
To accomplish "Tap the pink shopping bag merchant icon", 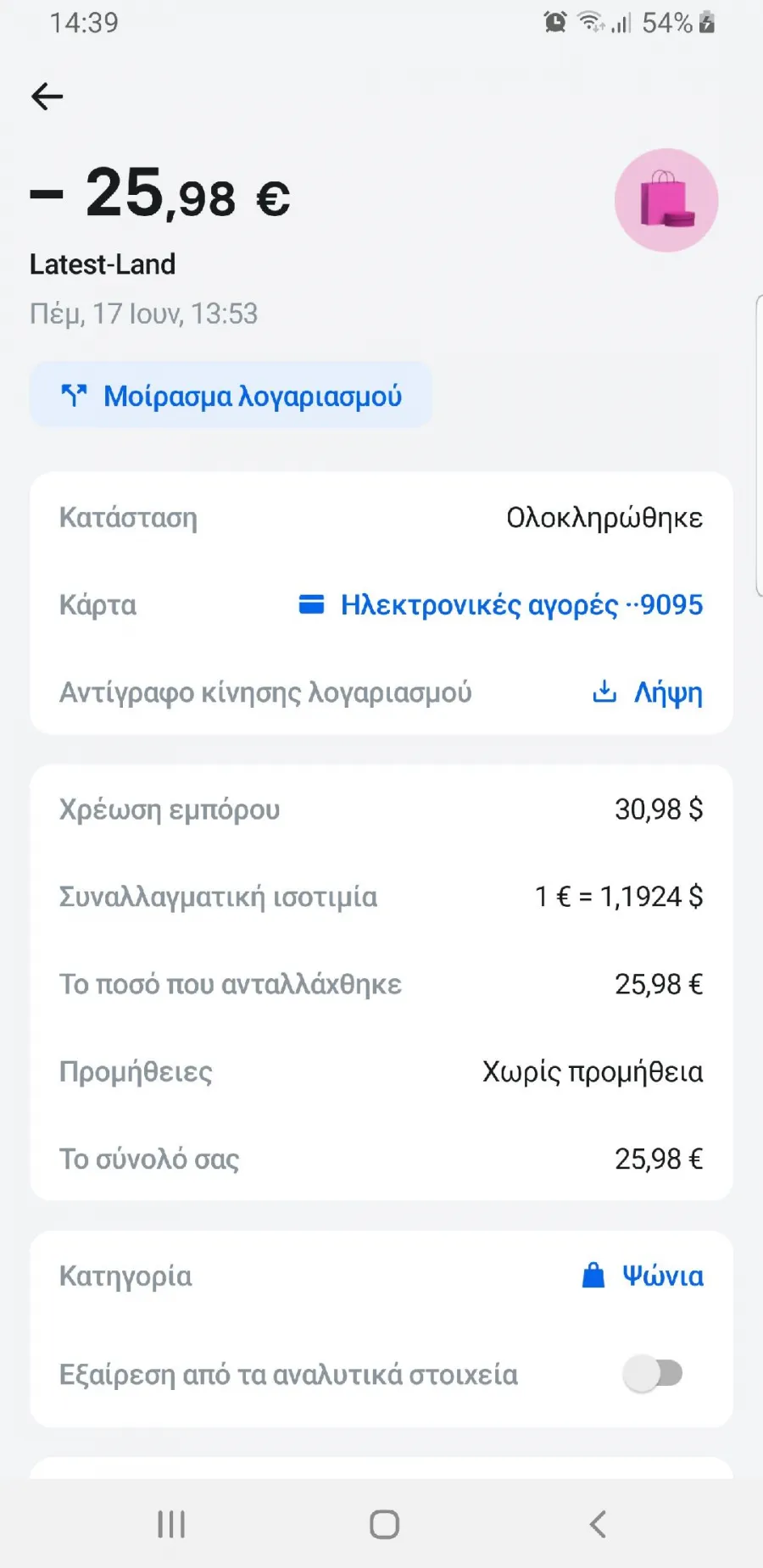I will (666, 200).
